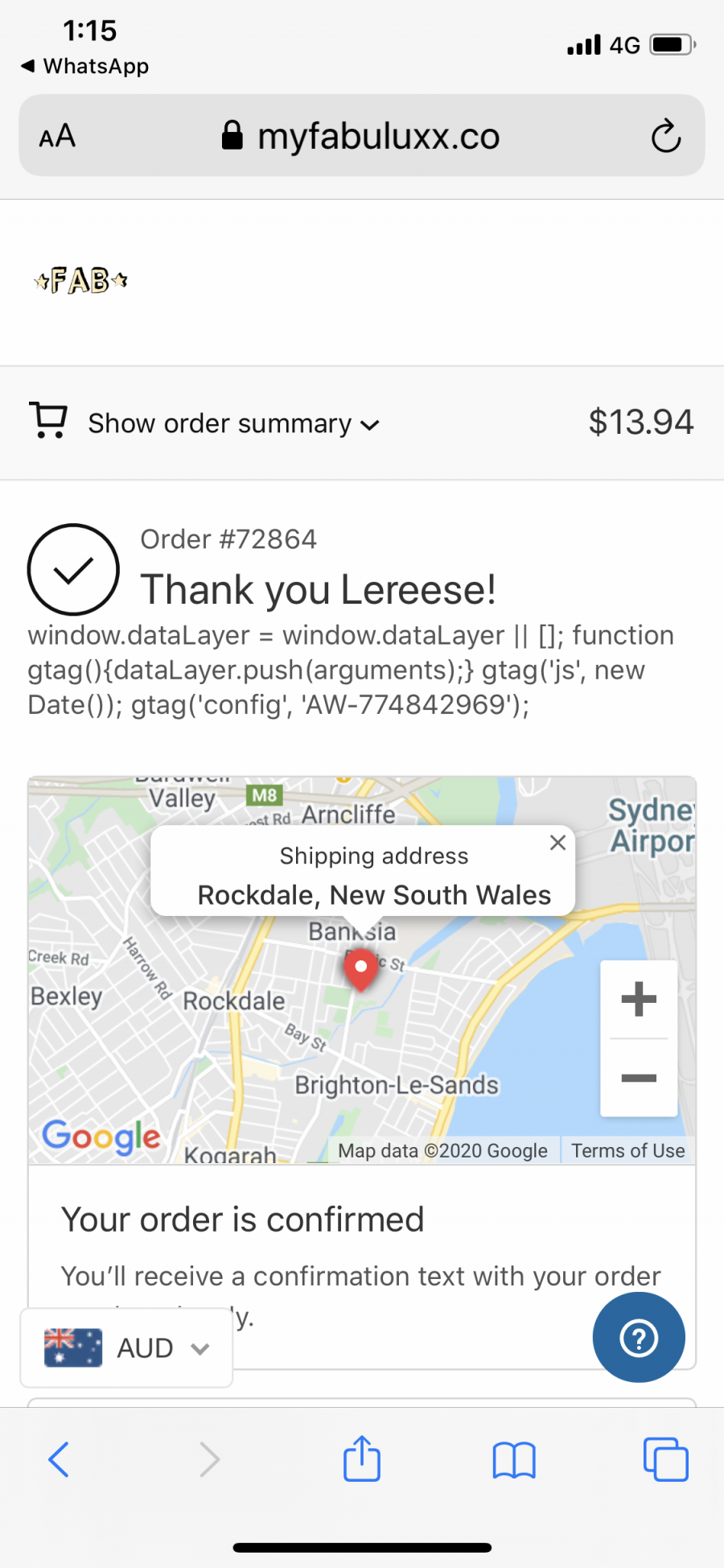Open the AUD currency selector
The width and height of the screenshot is (724, 1568).
126,1347
